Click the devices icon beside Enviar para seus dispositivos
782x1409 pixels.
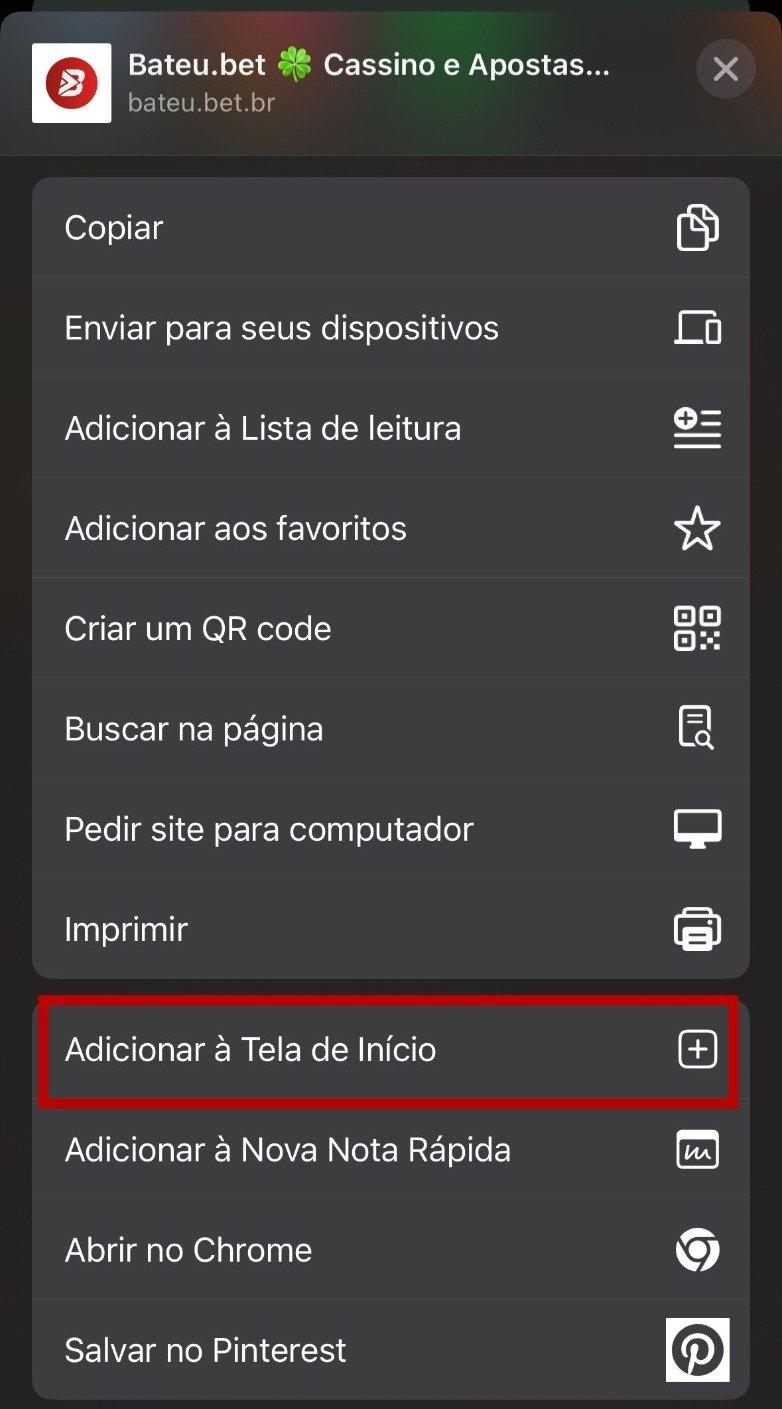click(x=698, y=327)
